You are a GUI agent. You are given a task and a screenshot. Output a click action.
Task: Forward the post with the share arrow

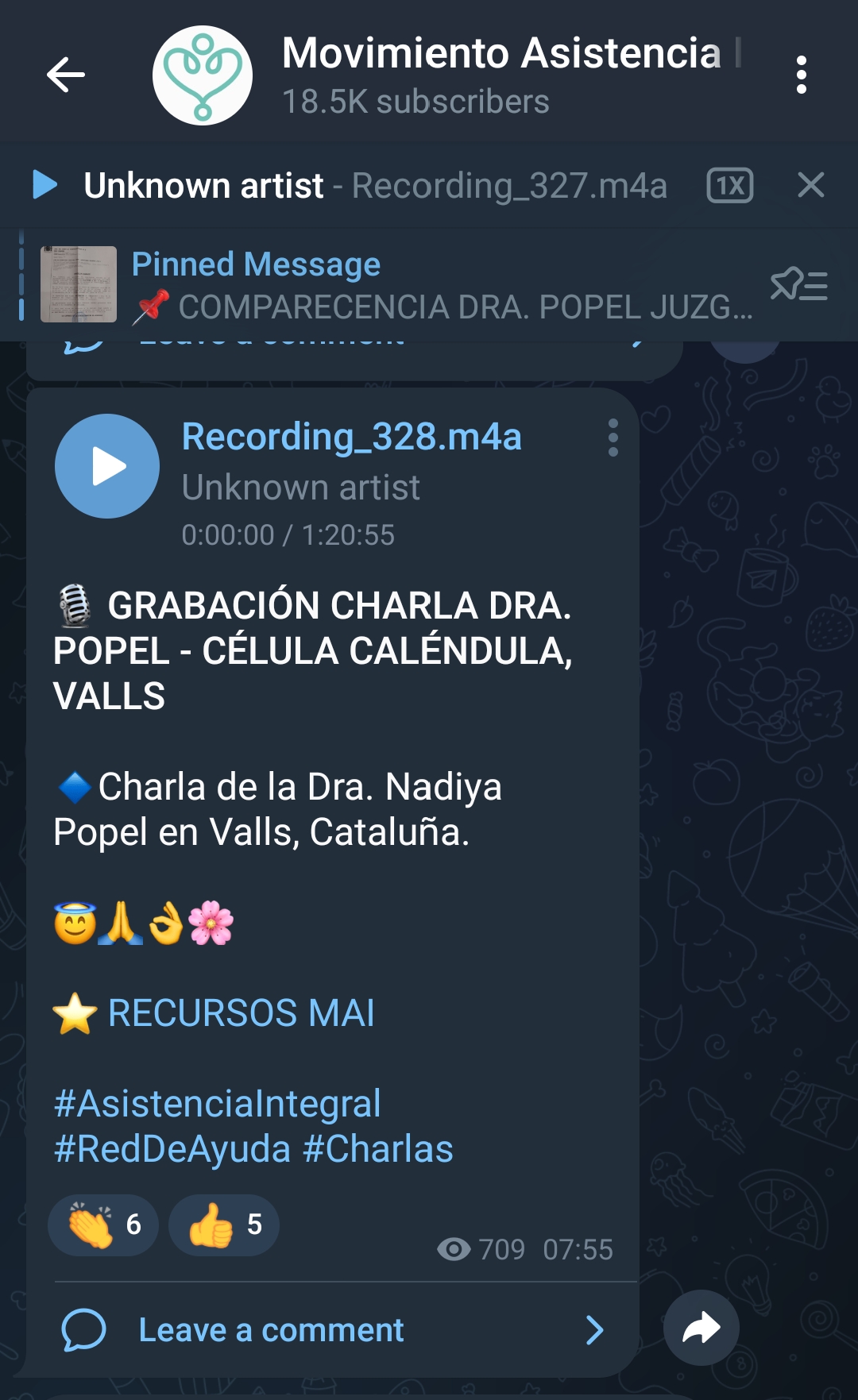701,1328
